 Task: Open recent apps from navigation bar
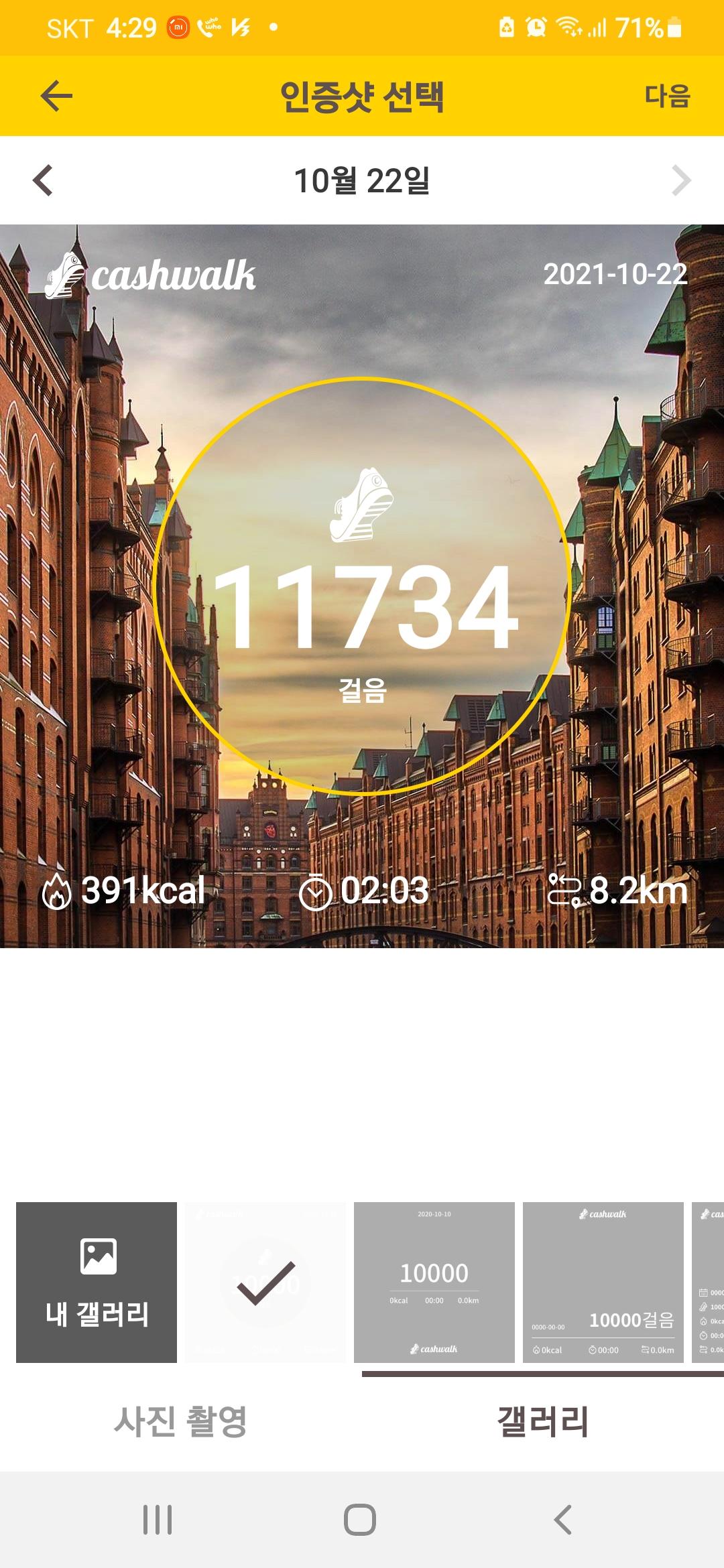click(x=158, y=1519)
